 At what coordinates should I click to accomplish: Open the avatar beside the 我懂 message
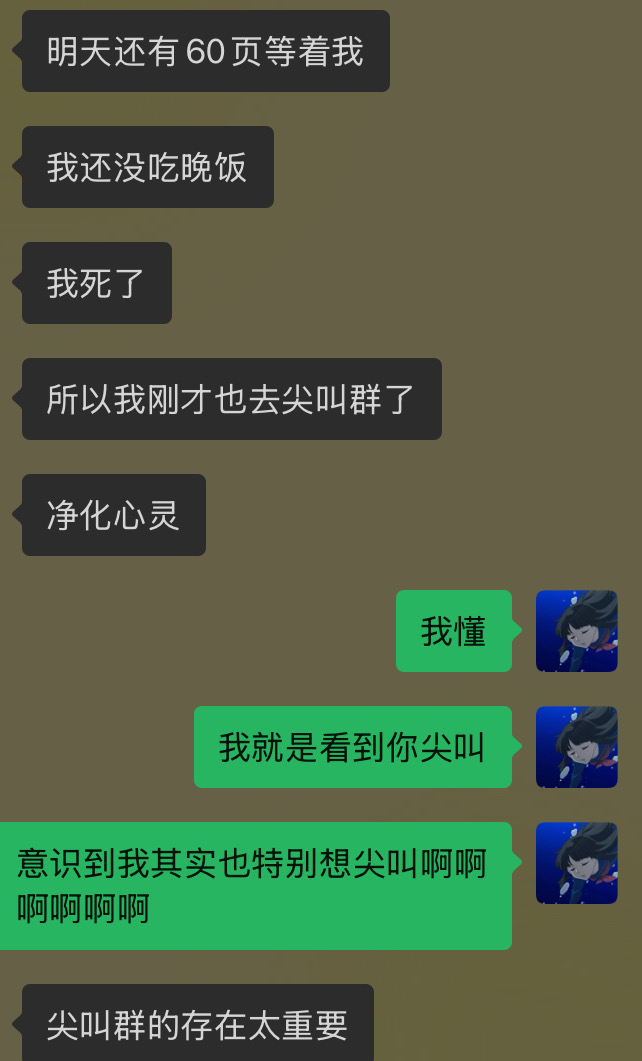pos(576,631)
